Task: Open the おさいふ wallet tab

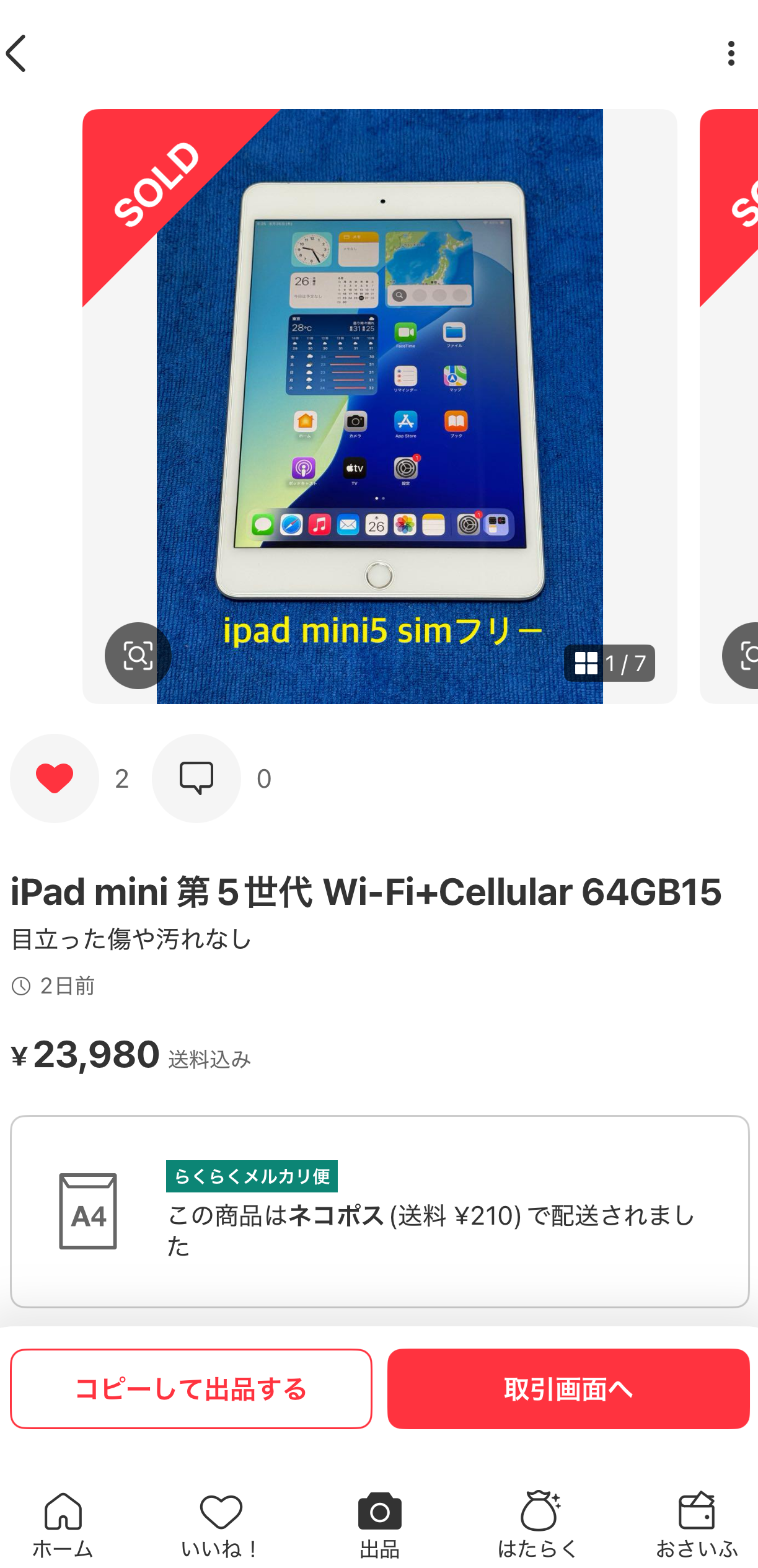Action: coord(697,1525)
